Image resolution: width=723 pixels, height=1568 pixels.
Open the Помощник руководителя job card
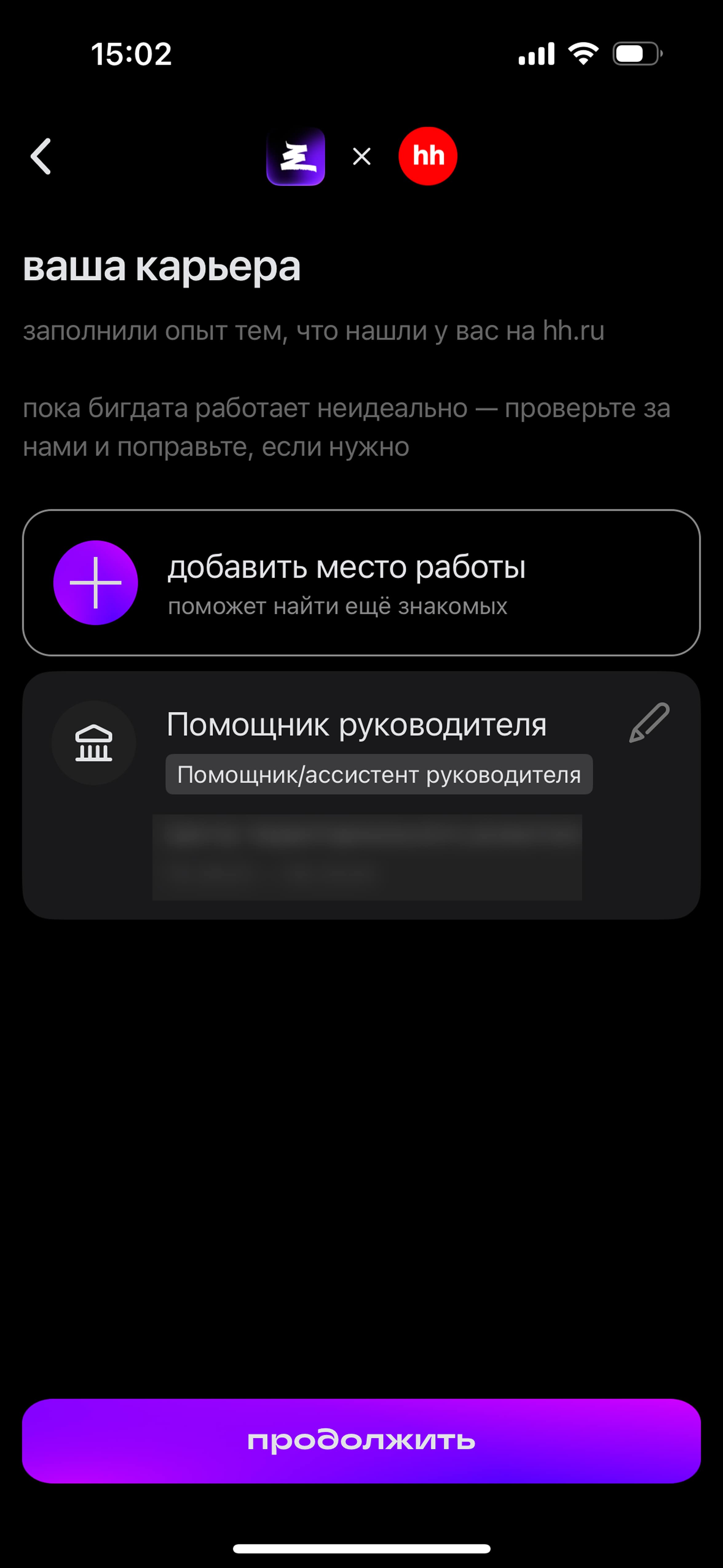[361, 795]
